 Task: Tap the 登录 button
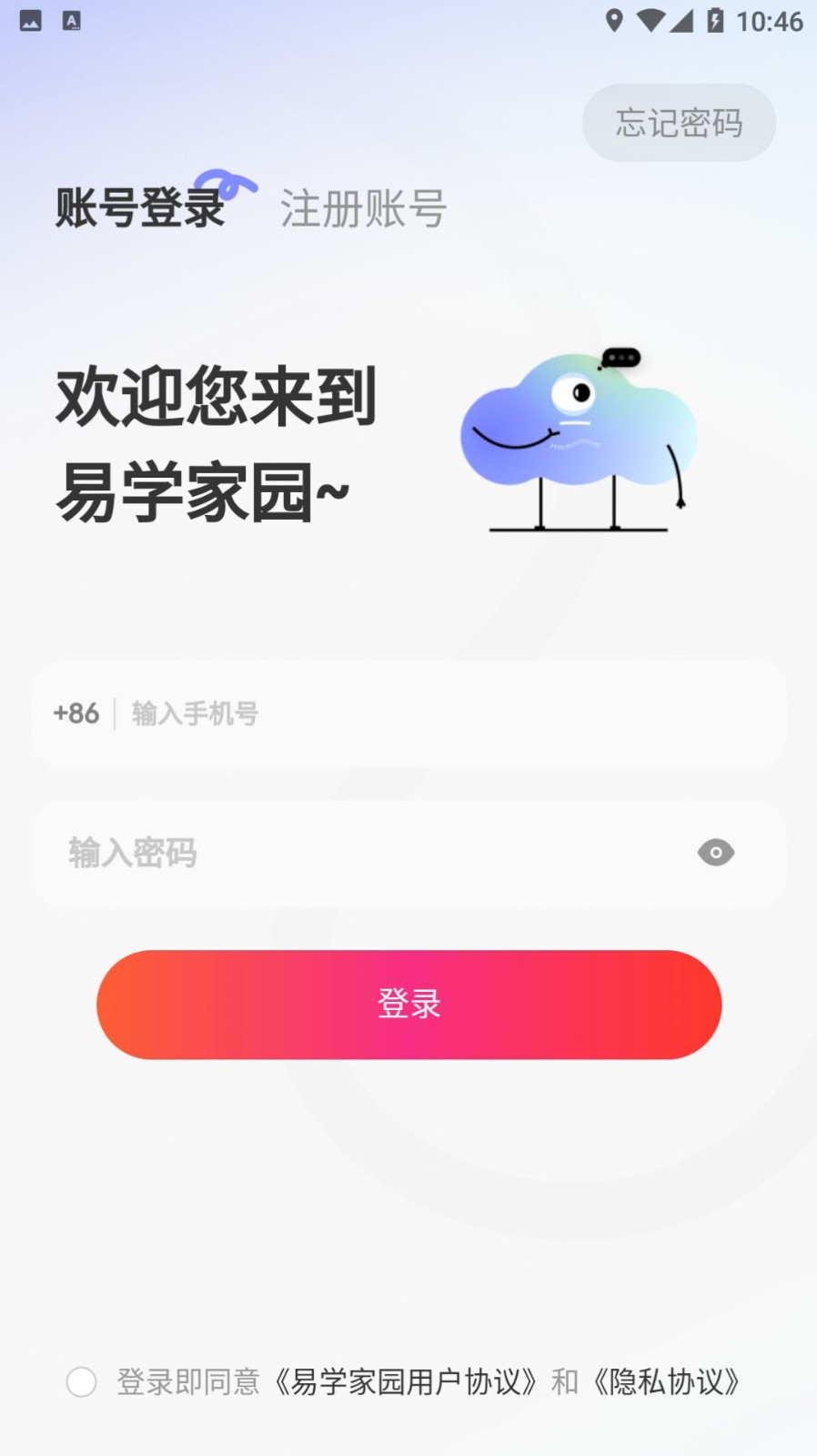408,1004
